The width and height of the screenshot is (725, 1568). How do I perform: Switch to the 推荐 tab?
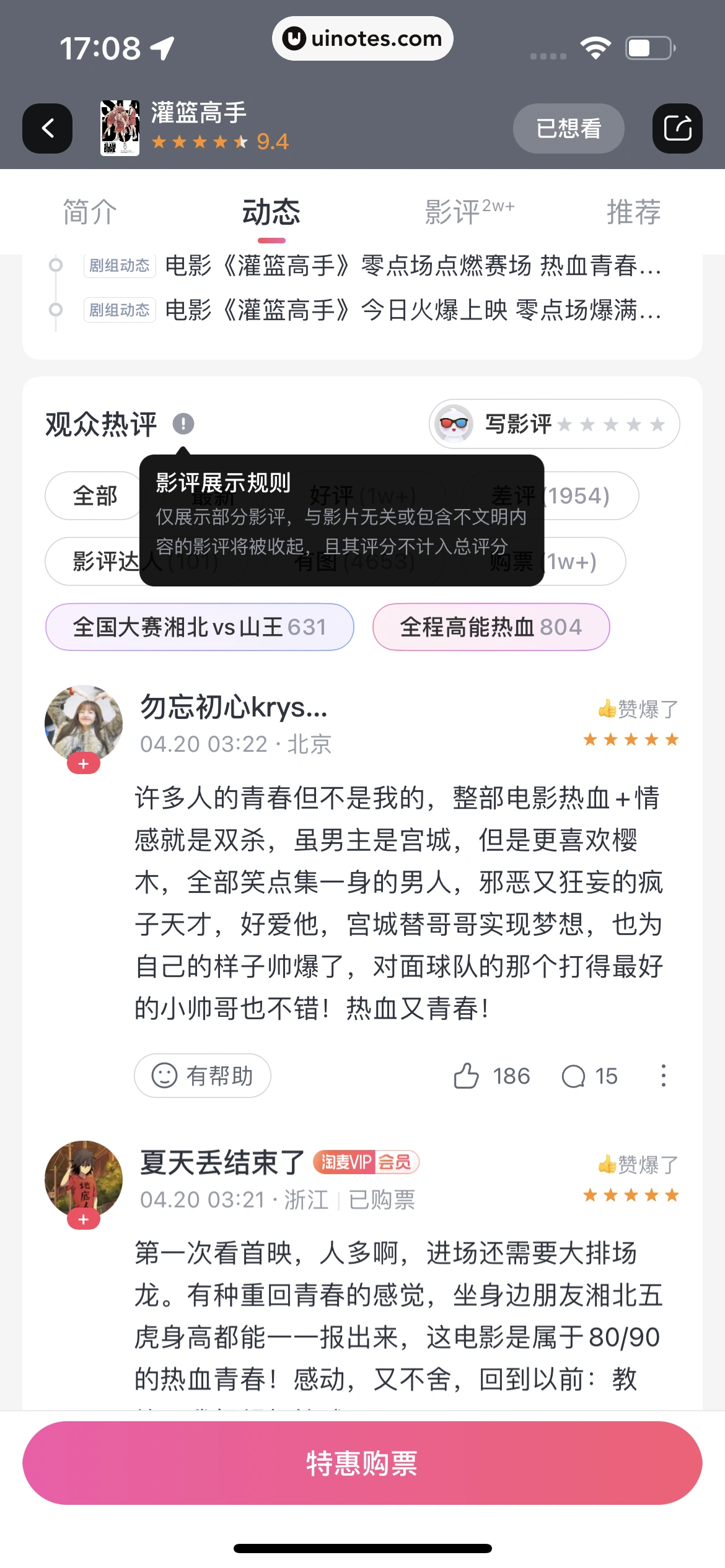(633, 212)
